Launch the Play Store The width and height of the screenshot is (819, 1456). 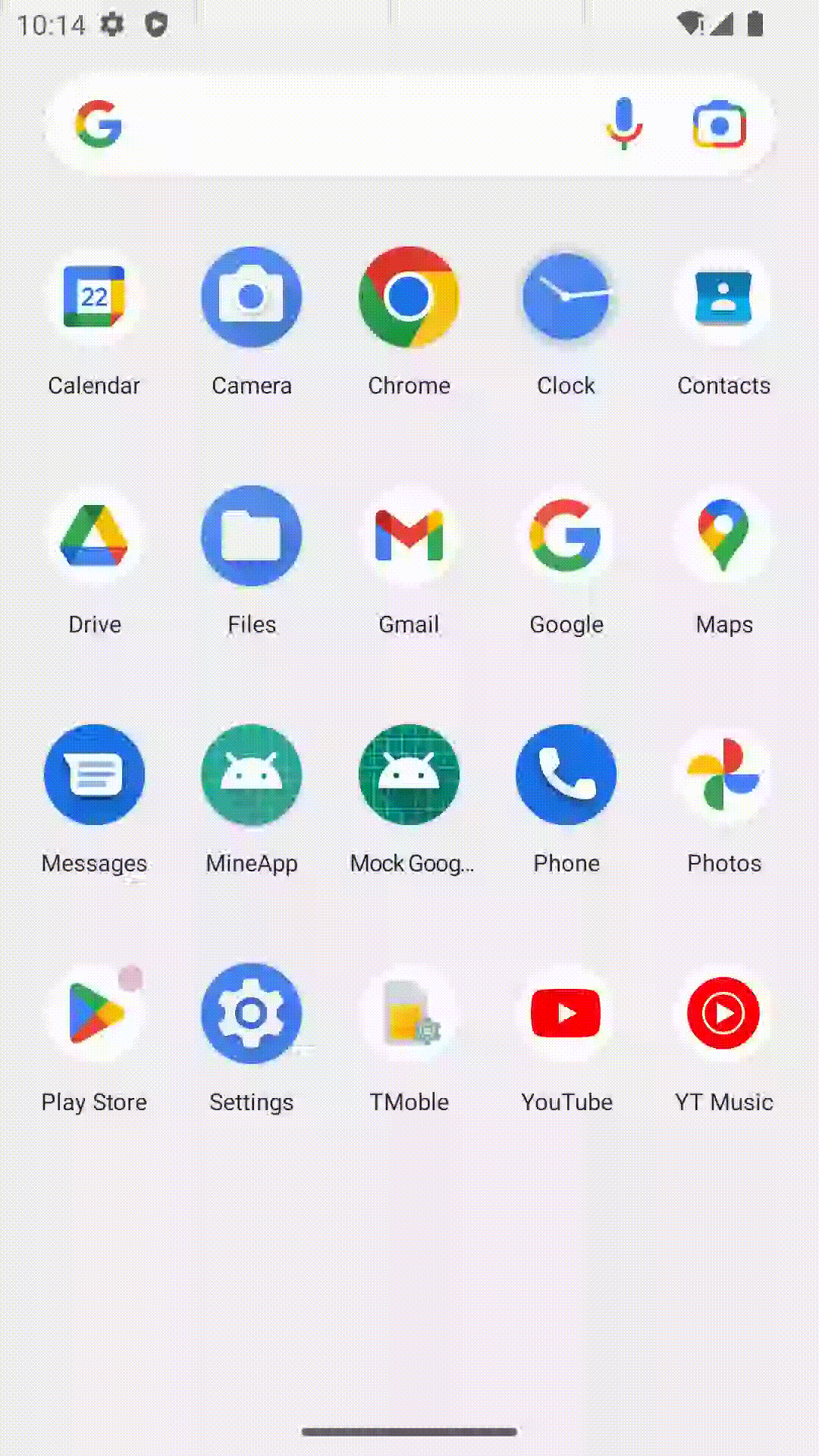pyautogui.click(x=94, y=1014)
